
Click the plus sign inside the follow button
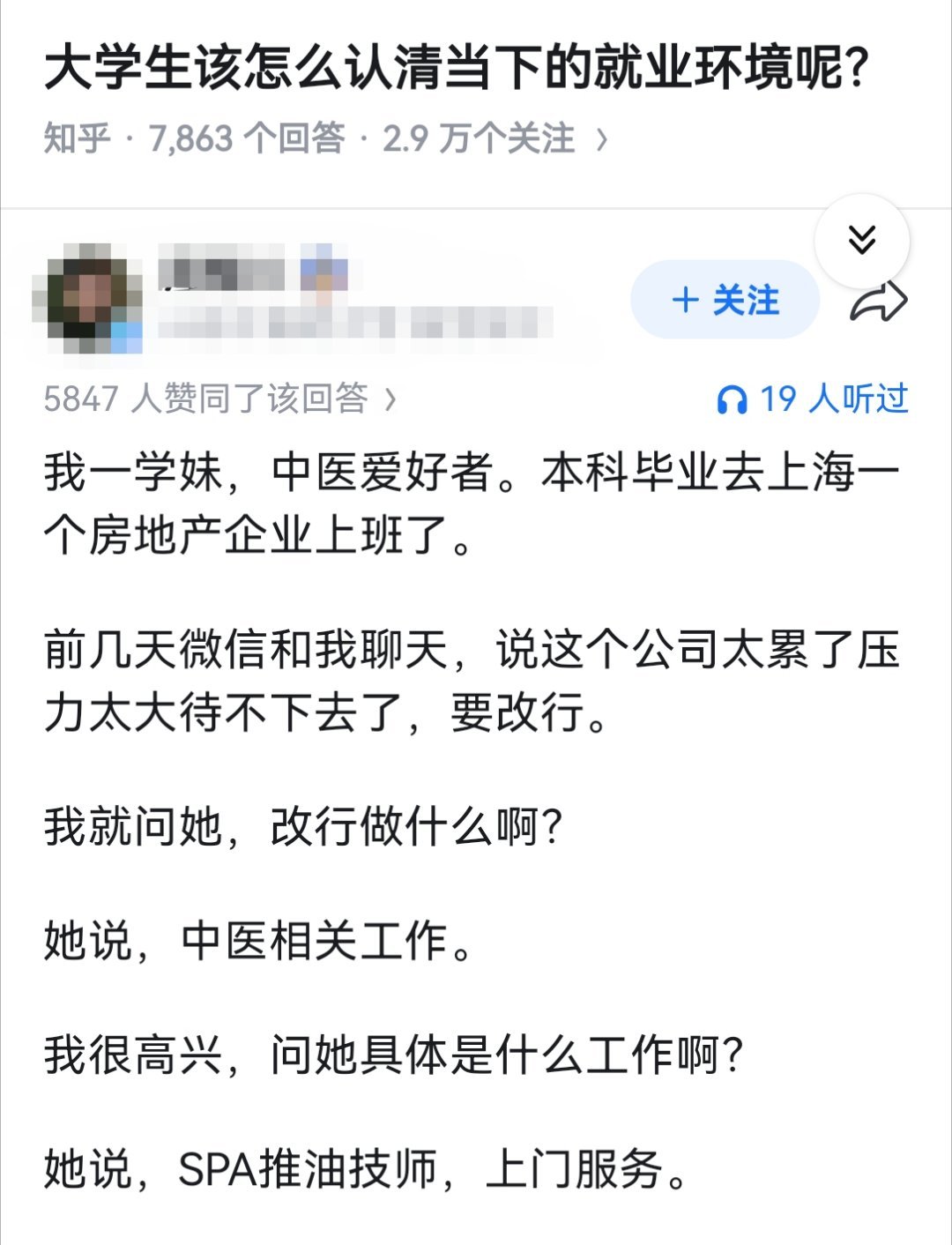point(685,300)
